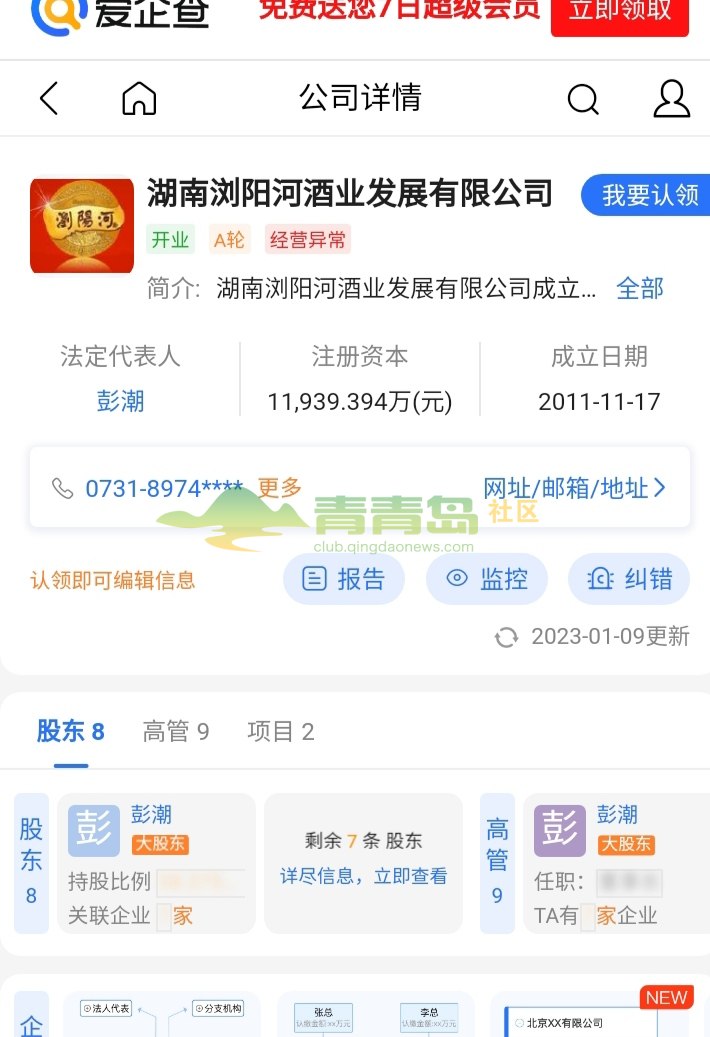Tap 纠错 to report an error

(x=629, y=579)
